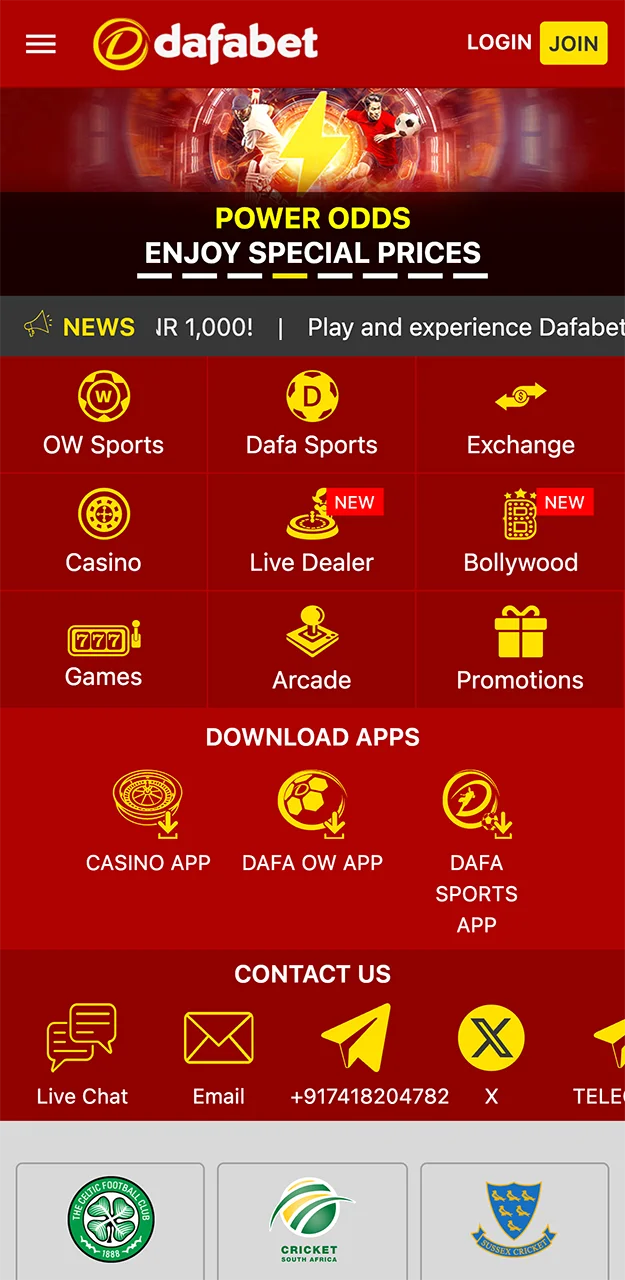Viewport: 625px width, 1280px height.
Task: Go to Dafa Sports
Action: pos(312,415)
